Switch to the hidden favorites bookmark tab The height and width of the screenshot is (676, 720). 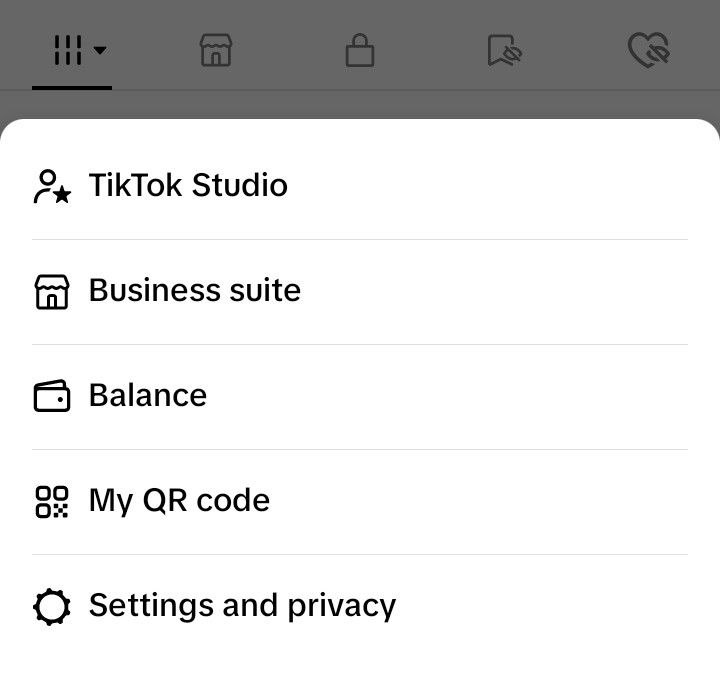click(504, 50)
